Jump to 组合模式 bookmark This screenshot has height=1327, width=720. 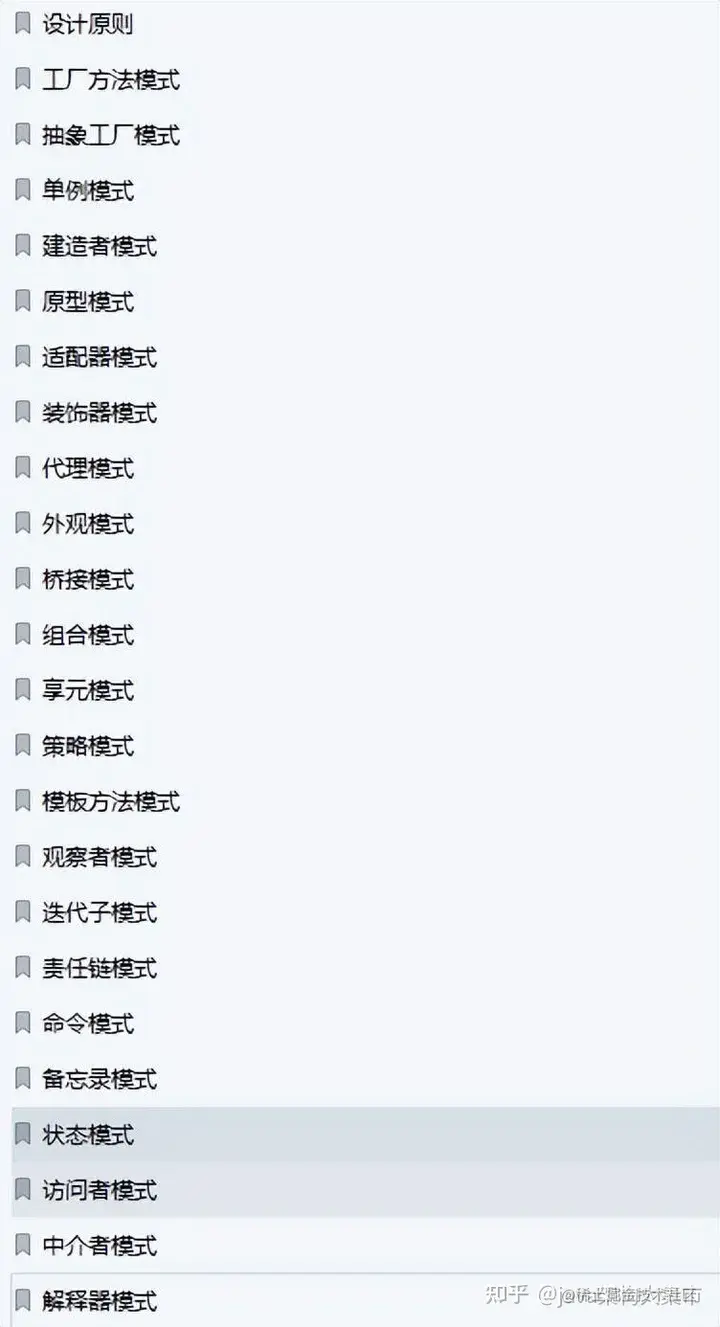87,635
